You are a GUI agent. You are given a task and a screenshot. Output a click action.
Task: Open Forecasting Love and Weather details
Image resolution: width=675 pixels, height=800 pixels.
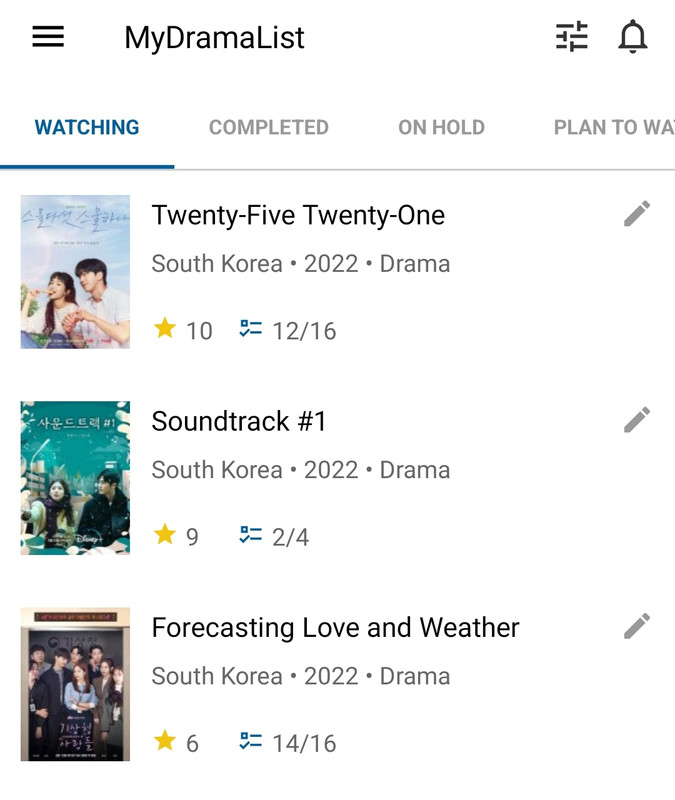point(335,628)
